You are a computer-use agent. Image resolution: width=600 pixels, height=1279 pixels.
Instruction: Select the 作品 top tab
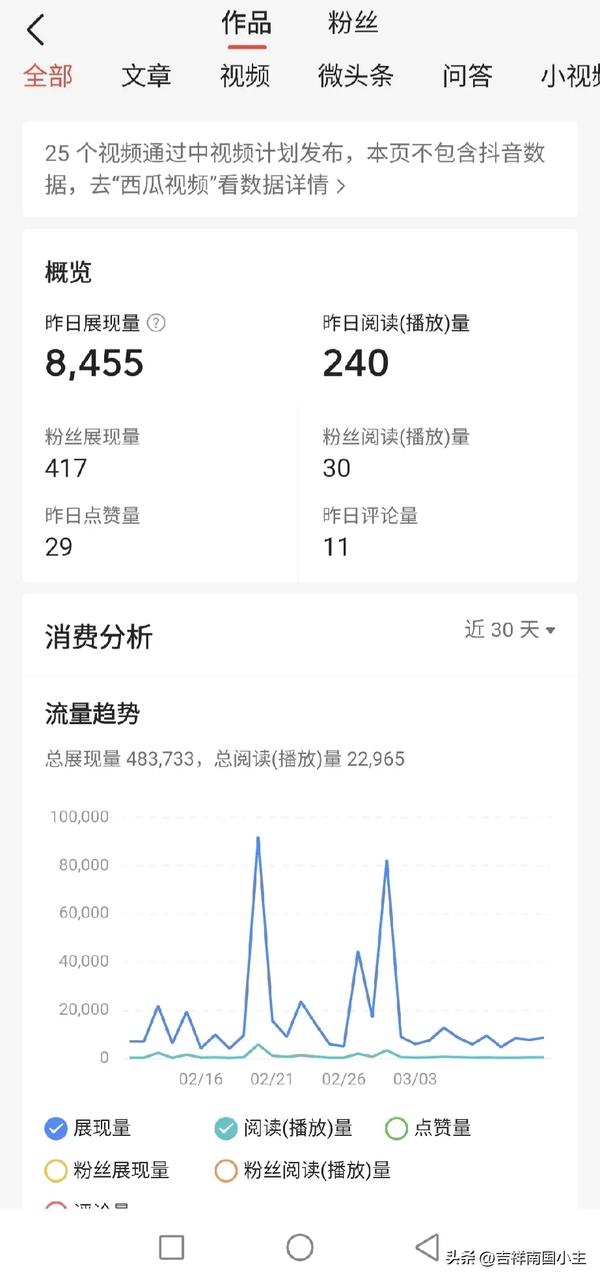[x=246, y=24]
